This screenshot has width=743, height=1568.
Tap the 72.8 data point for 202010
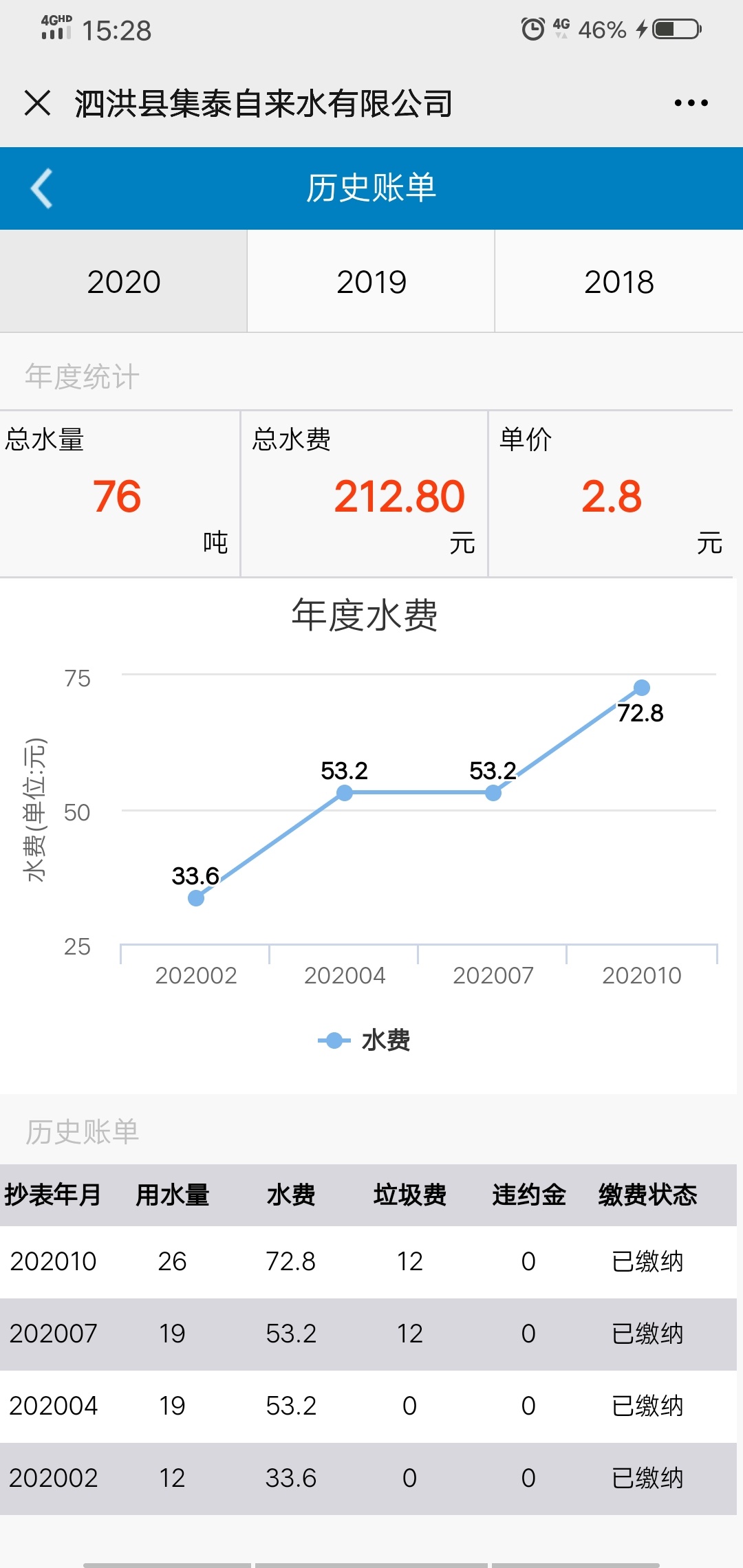tap(642, 688)
